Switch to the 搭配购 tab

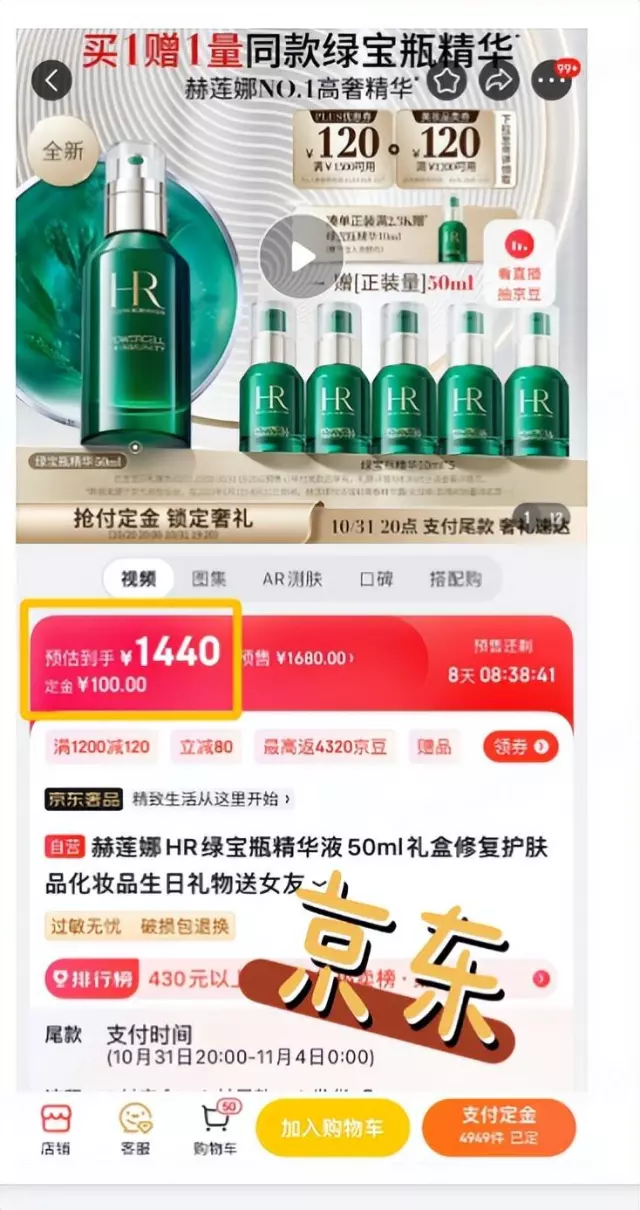pos(455,578)
